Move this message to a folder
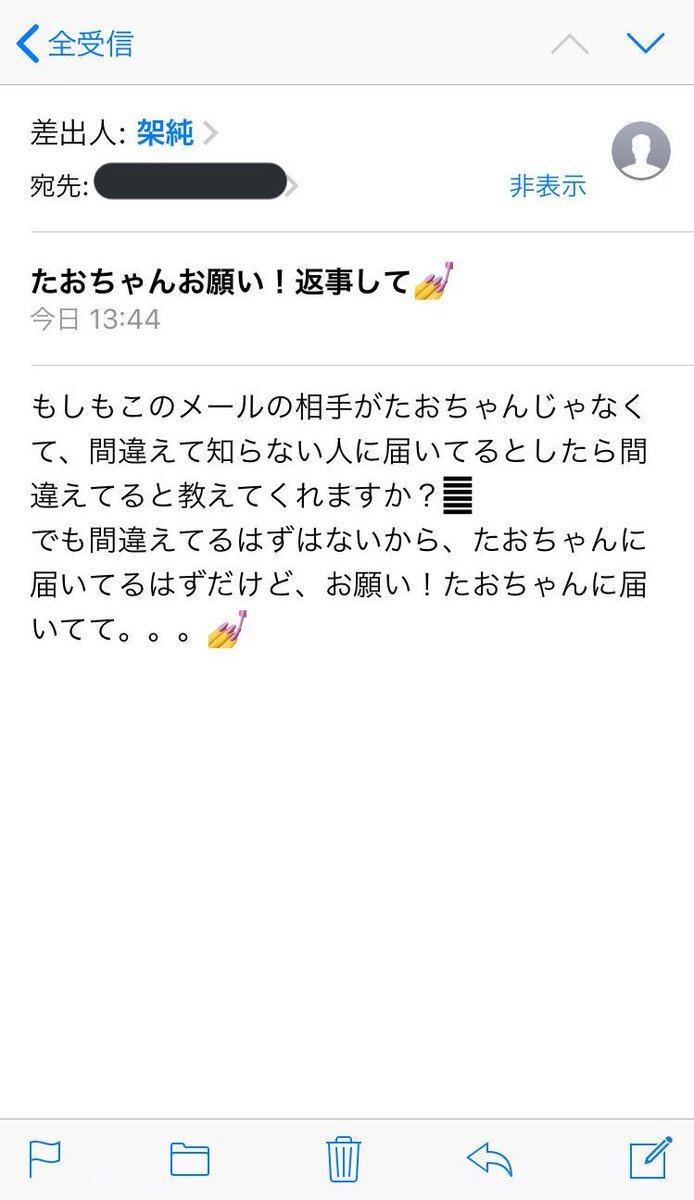694x1200 pixels. click(189, 1159)
